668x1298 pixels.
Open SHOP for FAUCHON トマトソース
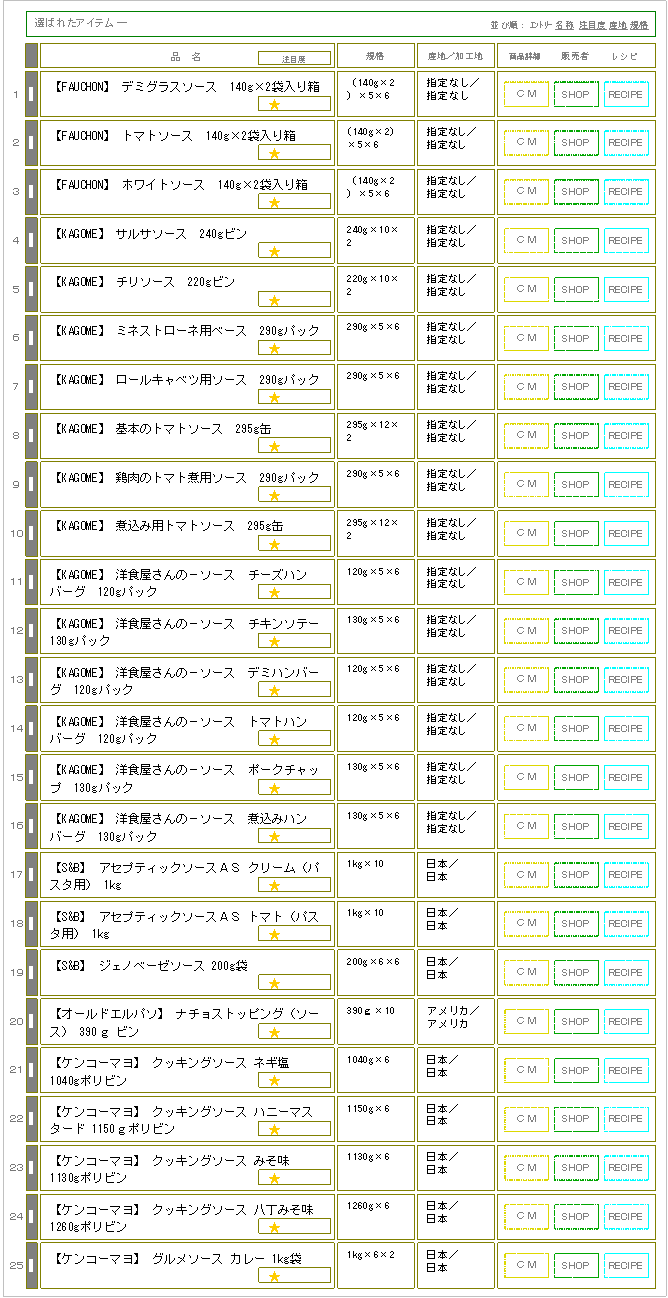pyautogui.click(x=576, y=143)
